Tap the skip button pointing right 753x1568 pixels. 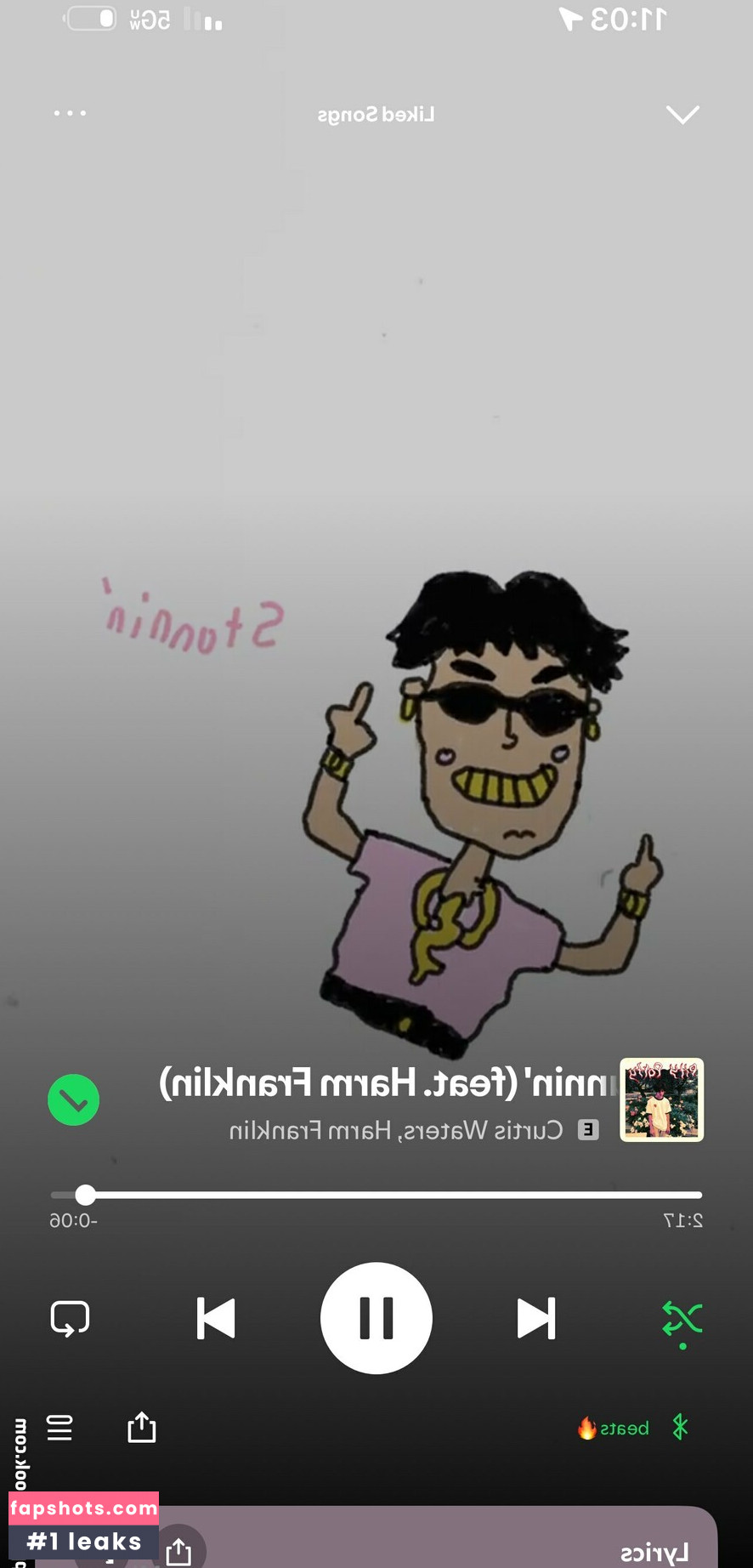point(536,1318)
